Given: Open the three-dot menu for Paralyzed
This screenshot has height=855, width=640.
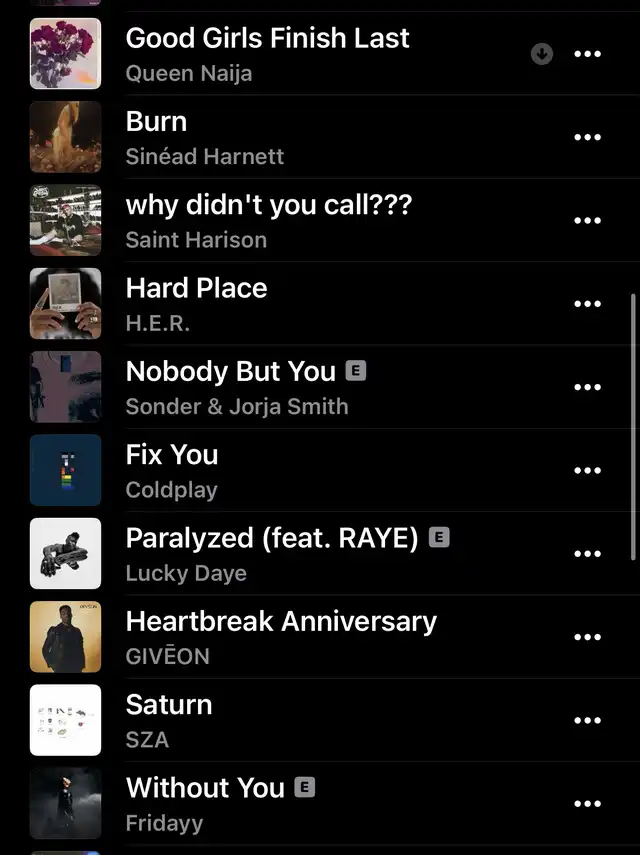Looking at the screenshot, I should tap(587, 554).
